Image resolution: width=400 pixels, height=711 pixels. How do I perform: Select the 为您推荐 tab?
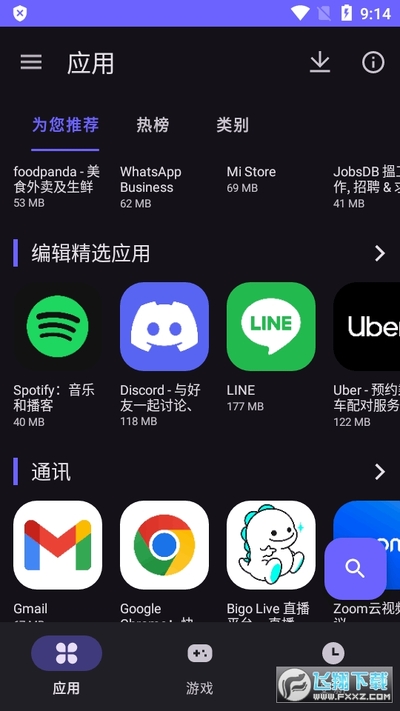pyautogui.click(x=65, y=125)
